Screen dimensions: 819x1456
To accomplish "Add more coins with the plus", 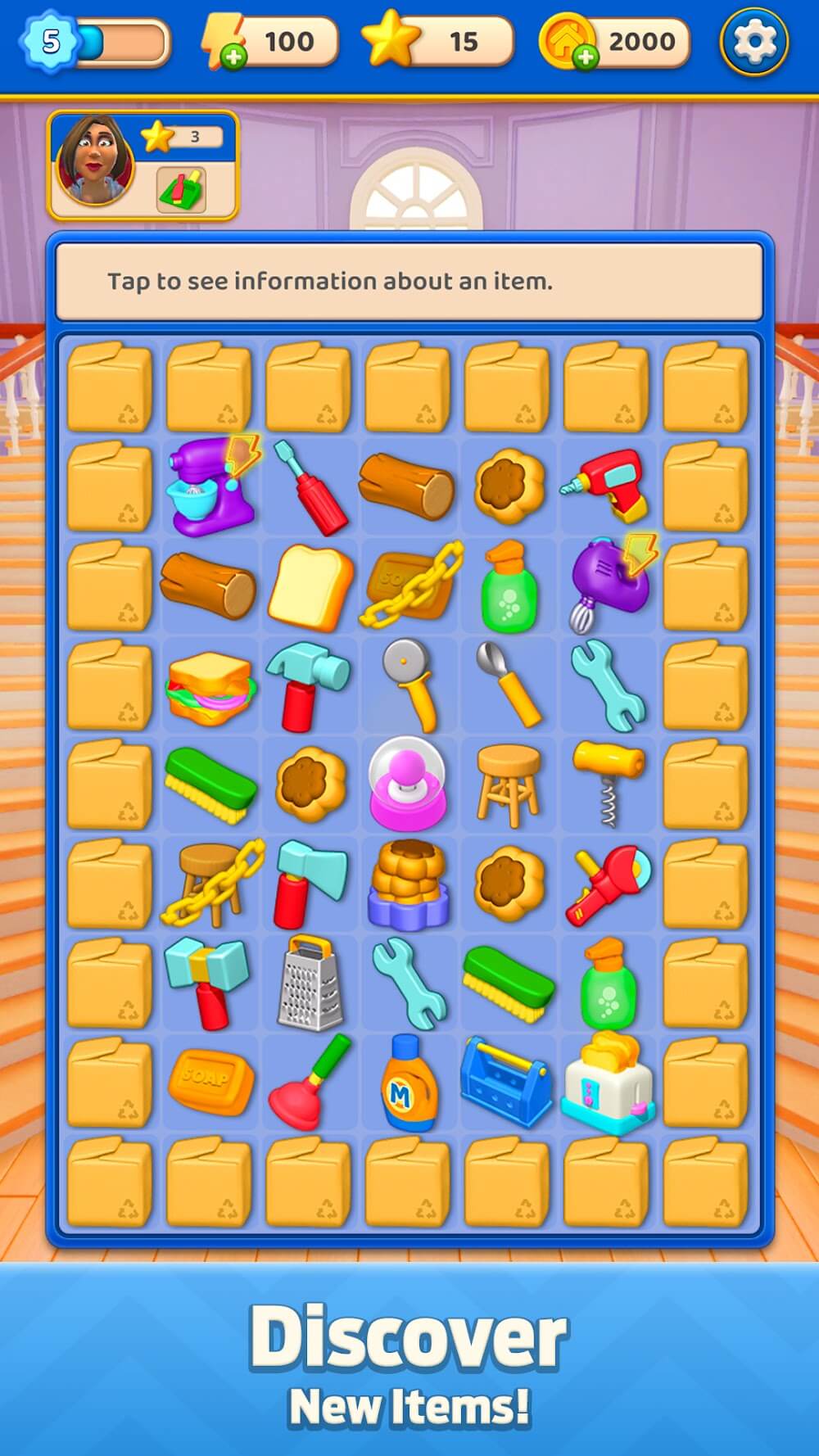I will [x=585, y=57].
